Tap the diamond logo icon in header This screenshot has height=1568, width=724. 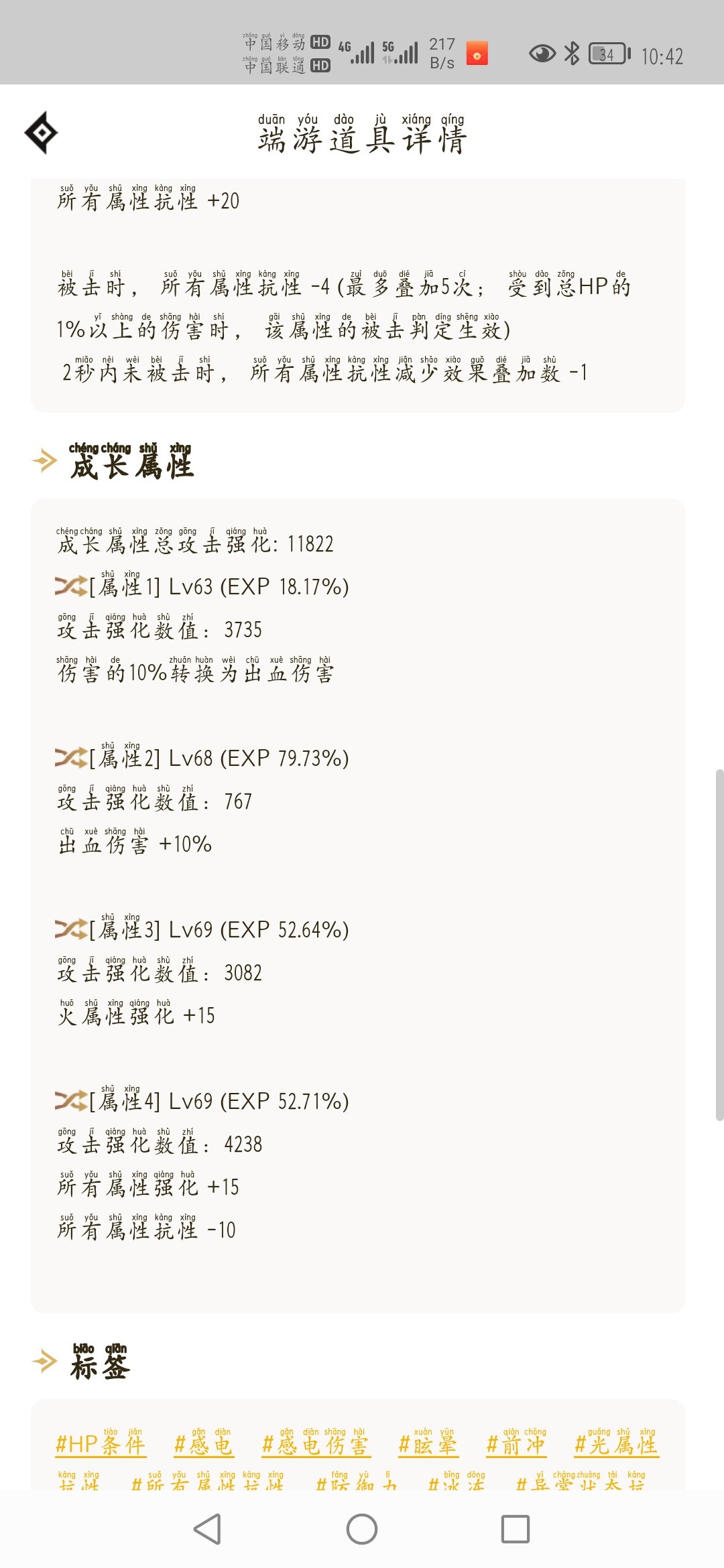[x=41, y=133]
